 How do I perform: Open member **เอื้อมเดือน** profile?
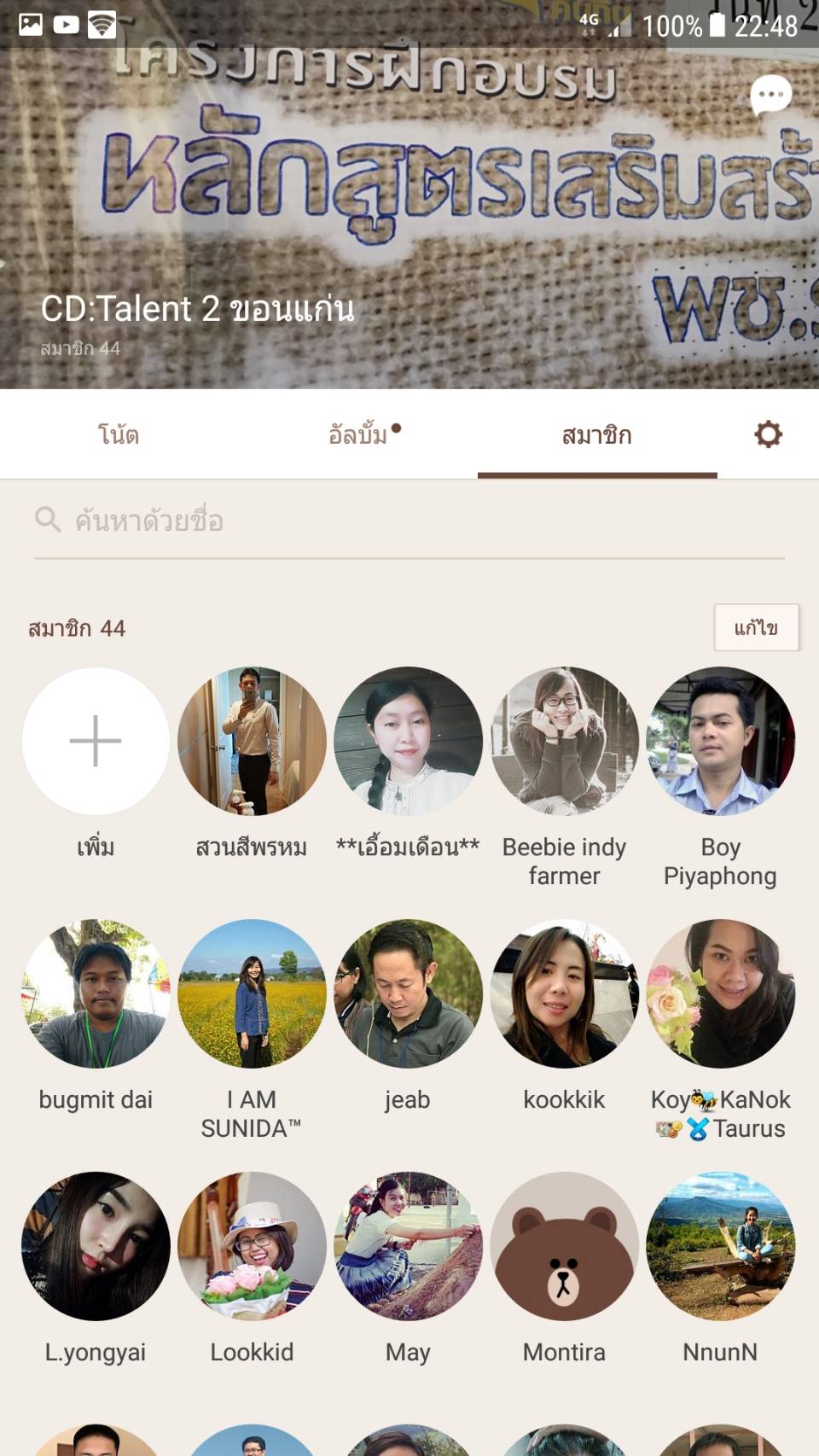click(408, 741)
